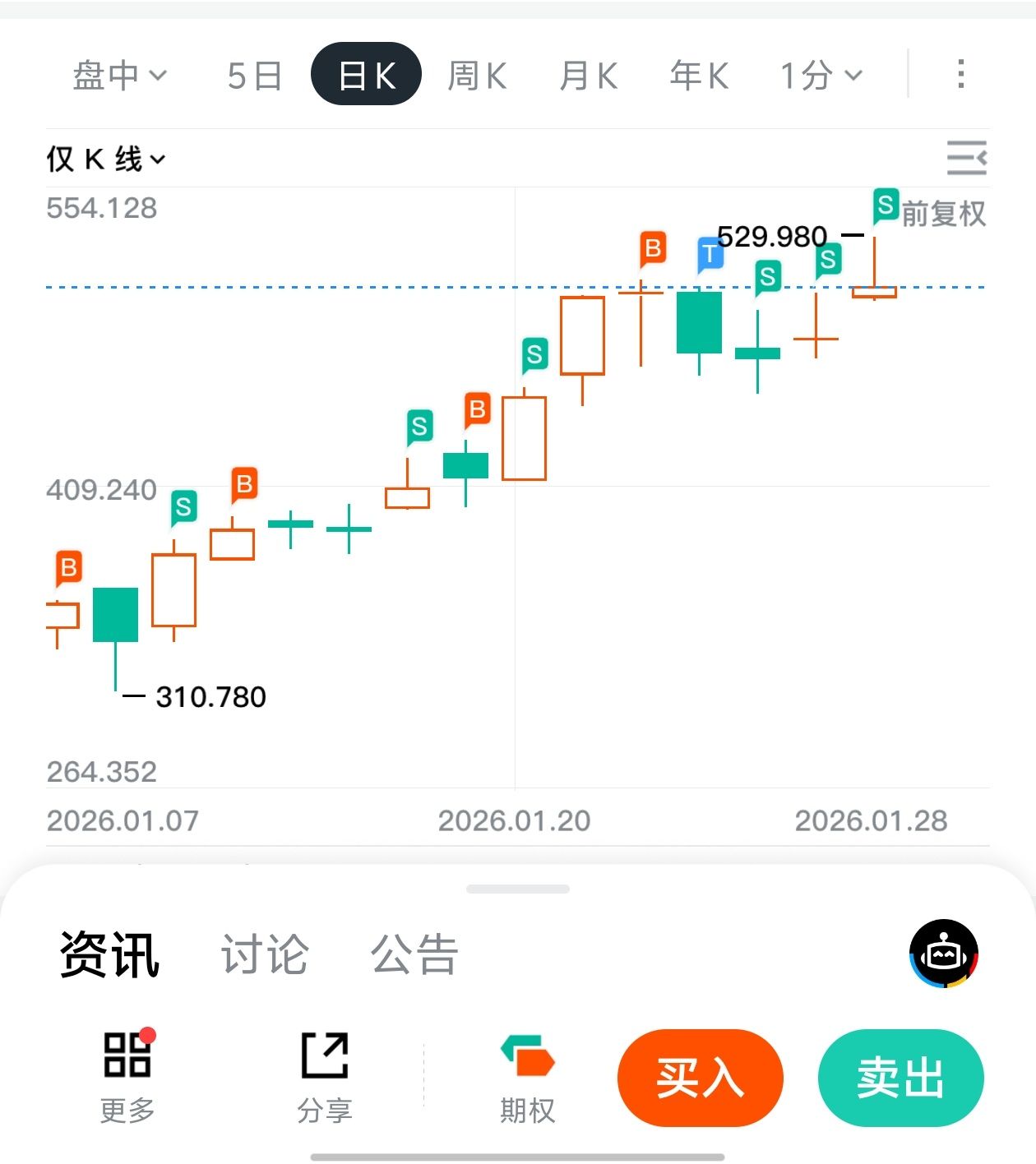The image size is (1036, 1164).
Task: Switch to the 年K chart
Action: pos(699,76)
